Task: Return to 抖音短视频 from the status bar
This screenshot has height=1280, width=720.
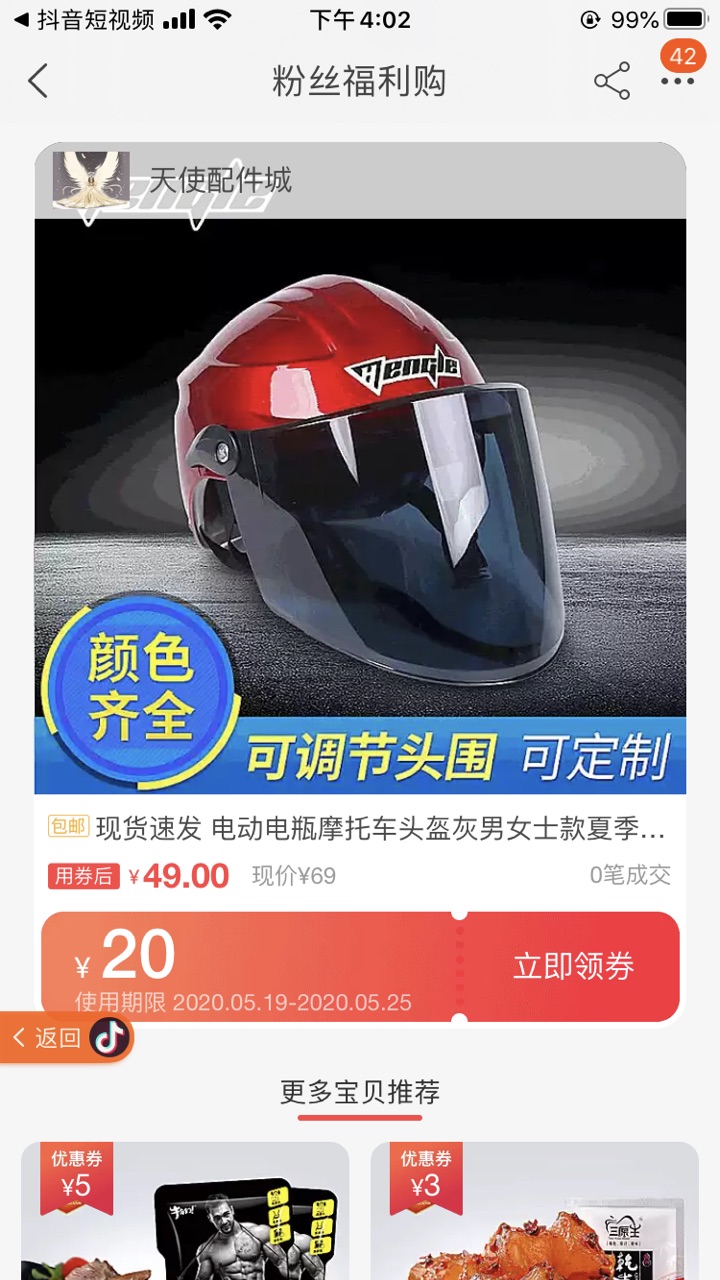Action: coord(85,20)
